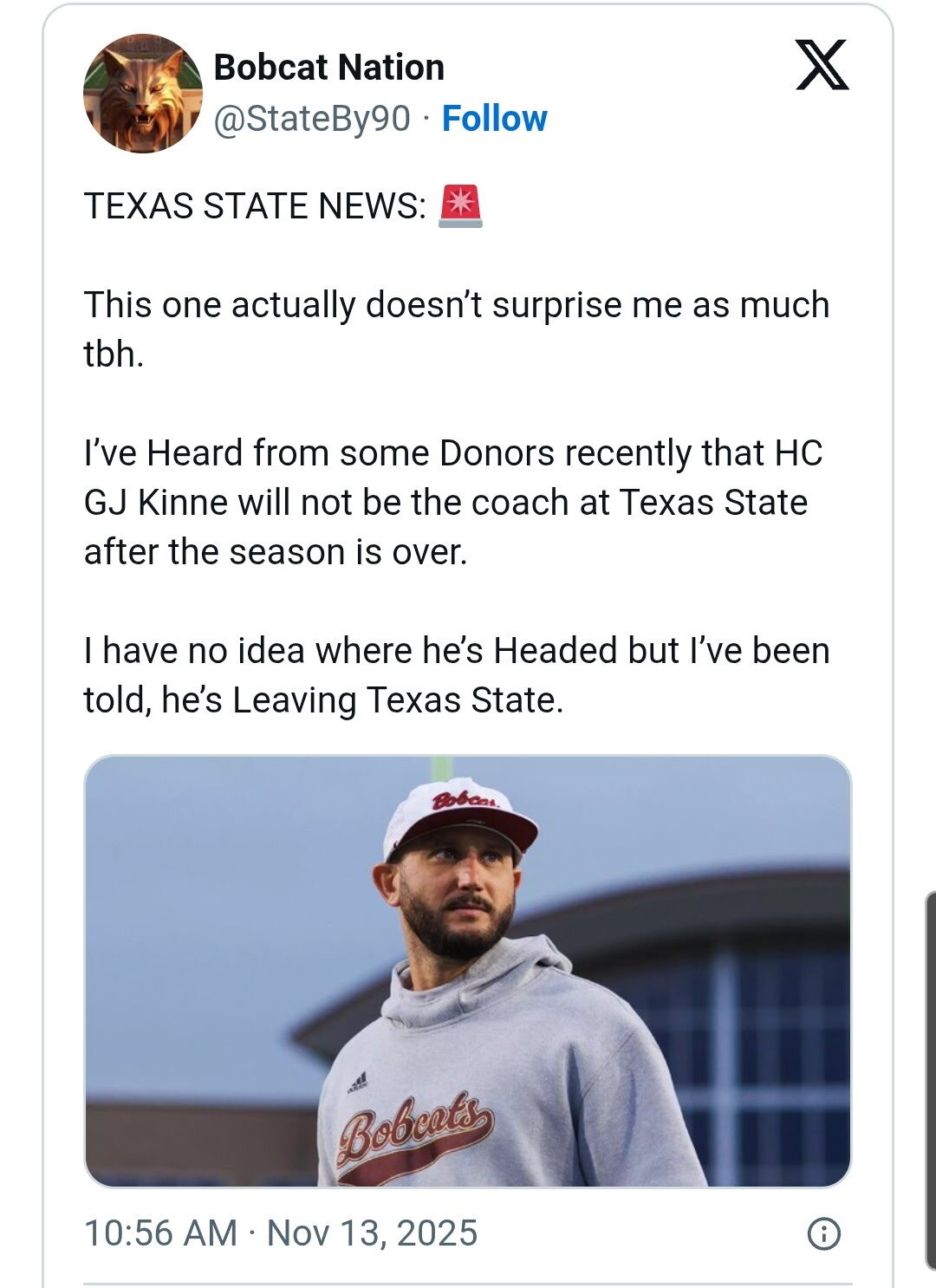Image resolution: width=936 pixels, height=1288 pixels.
Task: Open Bobcat Nation's profile picture
Action: click(142, 94)
